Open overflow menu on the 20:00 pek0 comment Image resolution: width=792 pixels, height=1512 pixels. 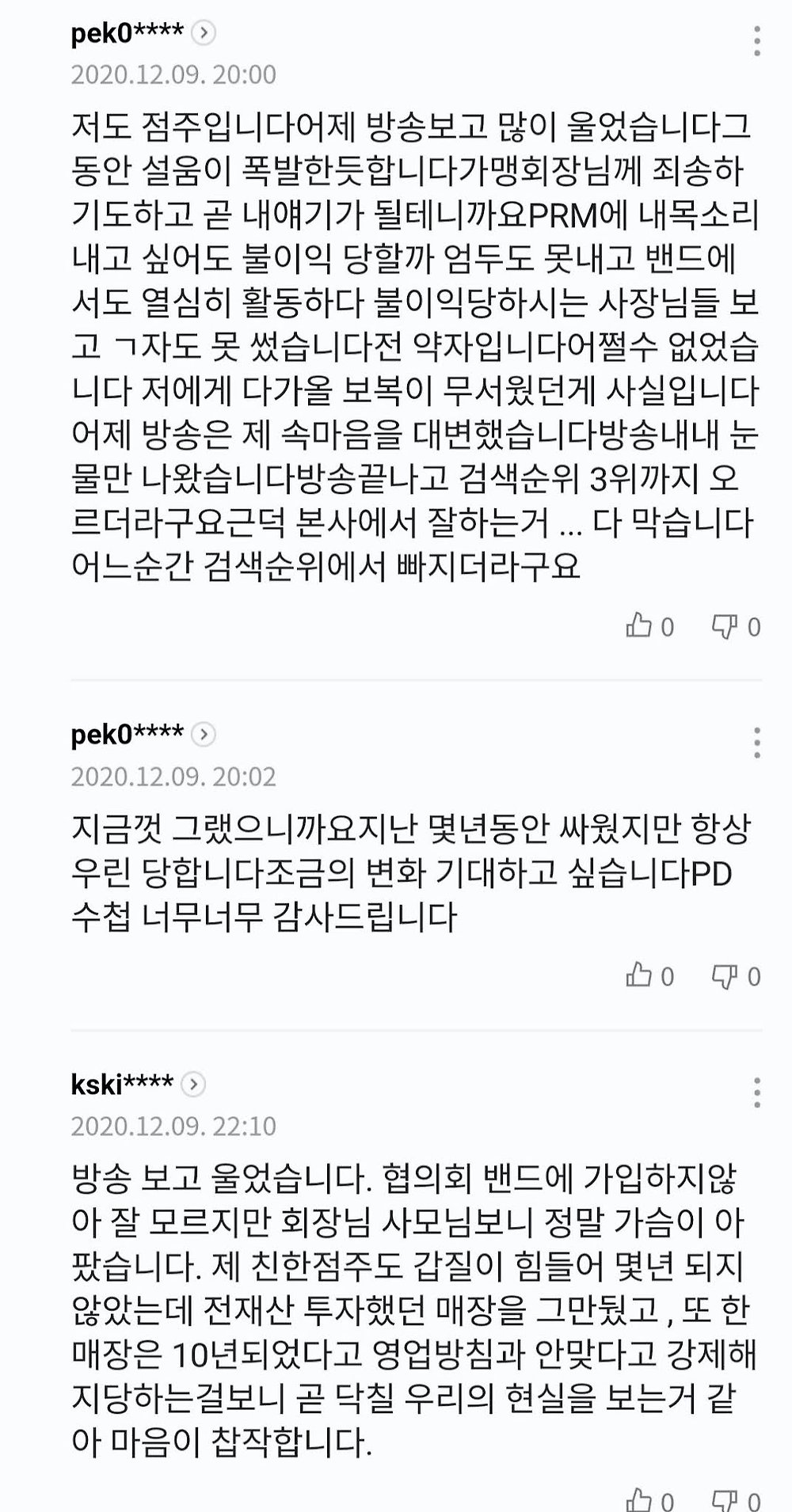[x=757, y=41]
